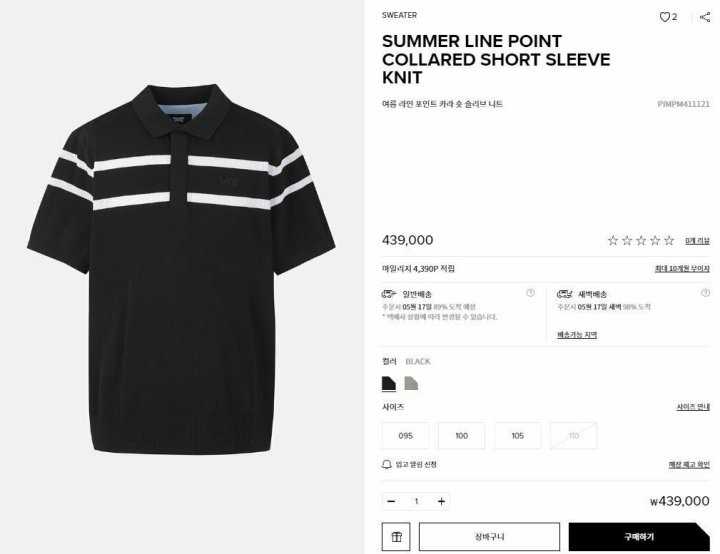Viewport: 720px width, 554px height.
Task: Choose size 095
Action: click(405, 436)
